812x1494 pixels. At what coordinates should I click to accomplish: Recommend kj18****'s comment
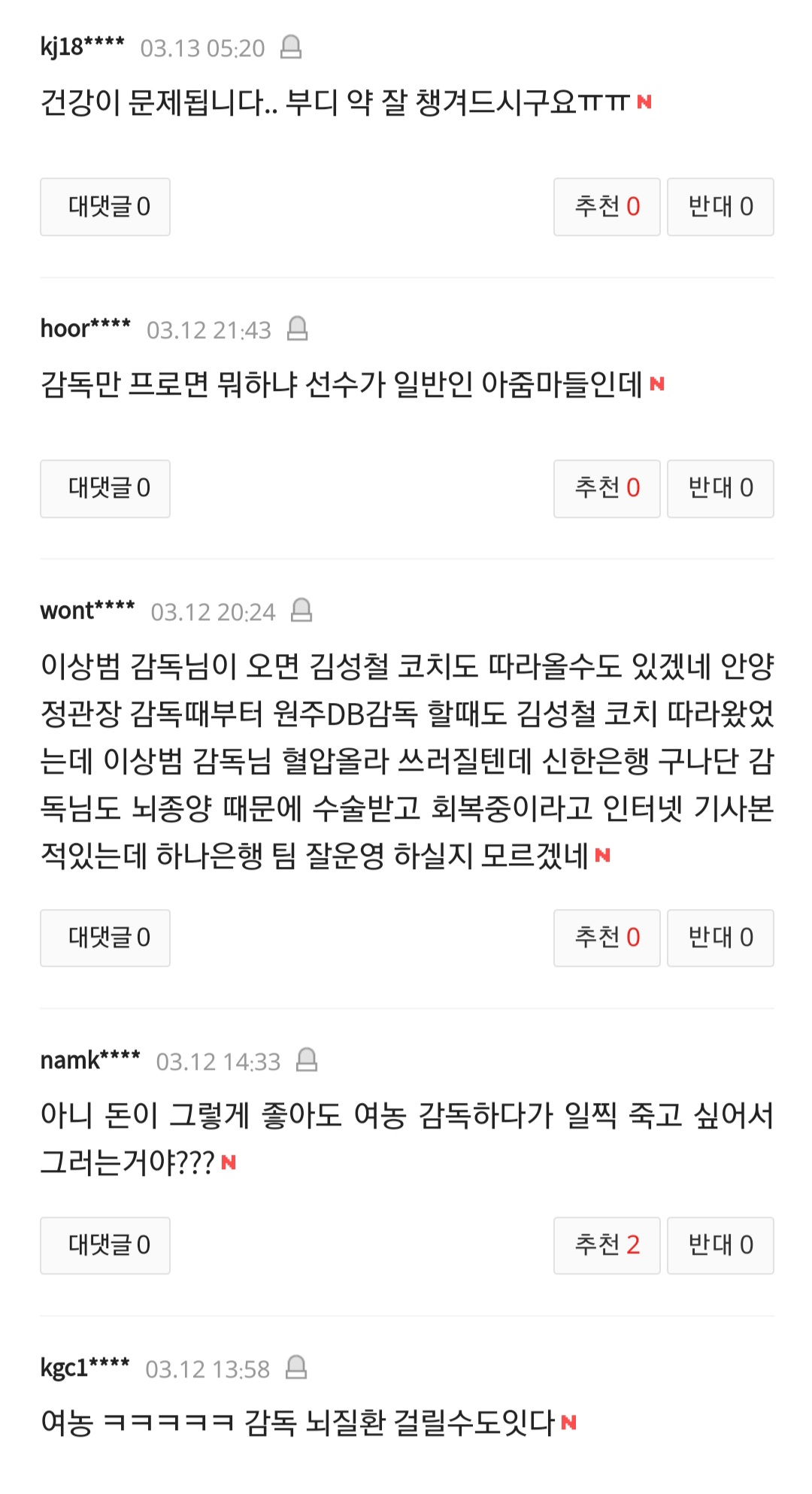[x=607, y=207]
